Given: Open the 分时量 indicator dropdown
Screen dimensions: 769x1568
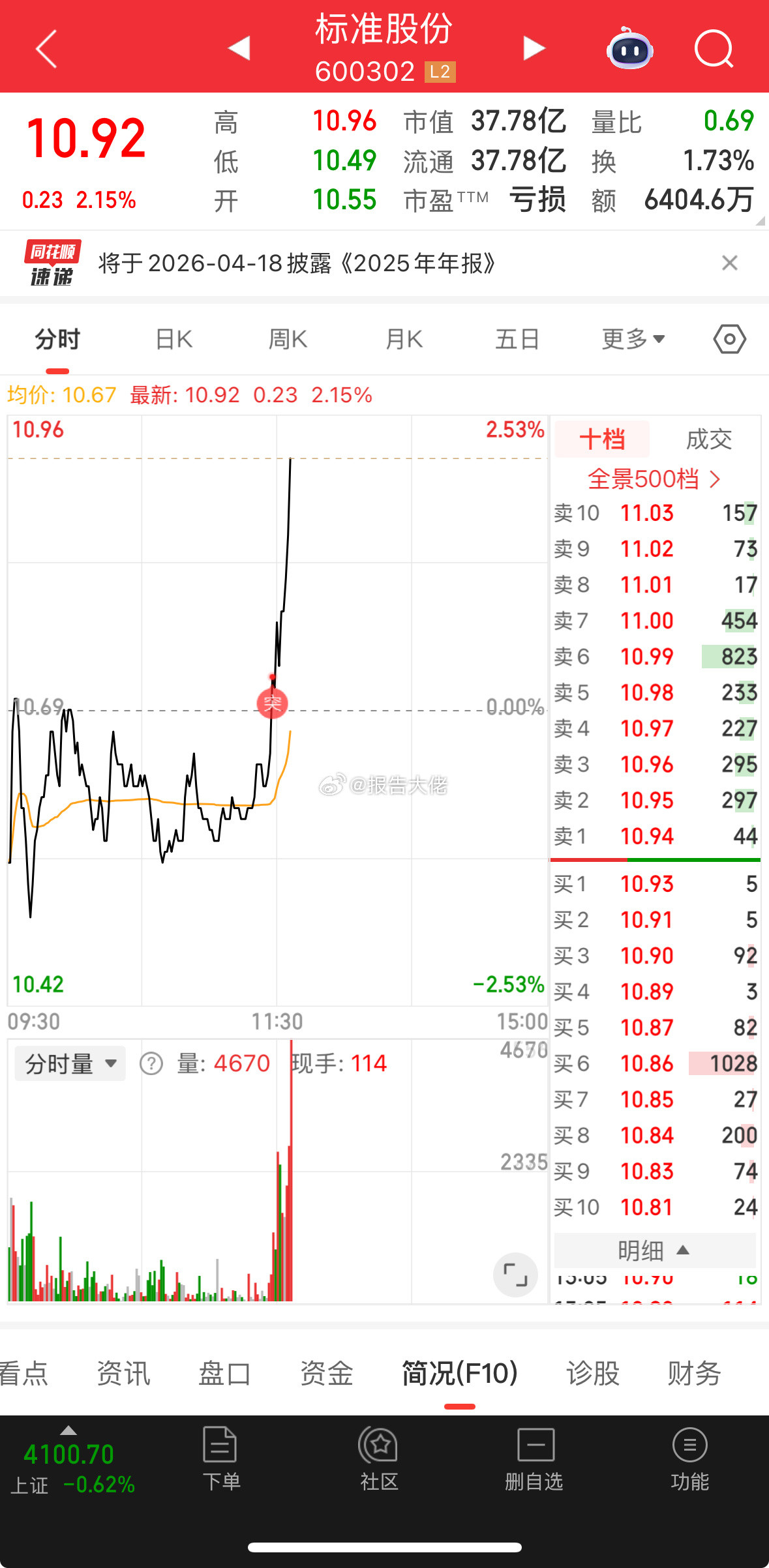Looking at the screenshot, I should (x=68, y=1062).
